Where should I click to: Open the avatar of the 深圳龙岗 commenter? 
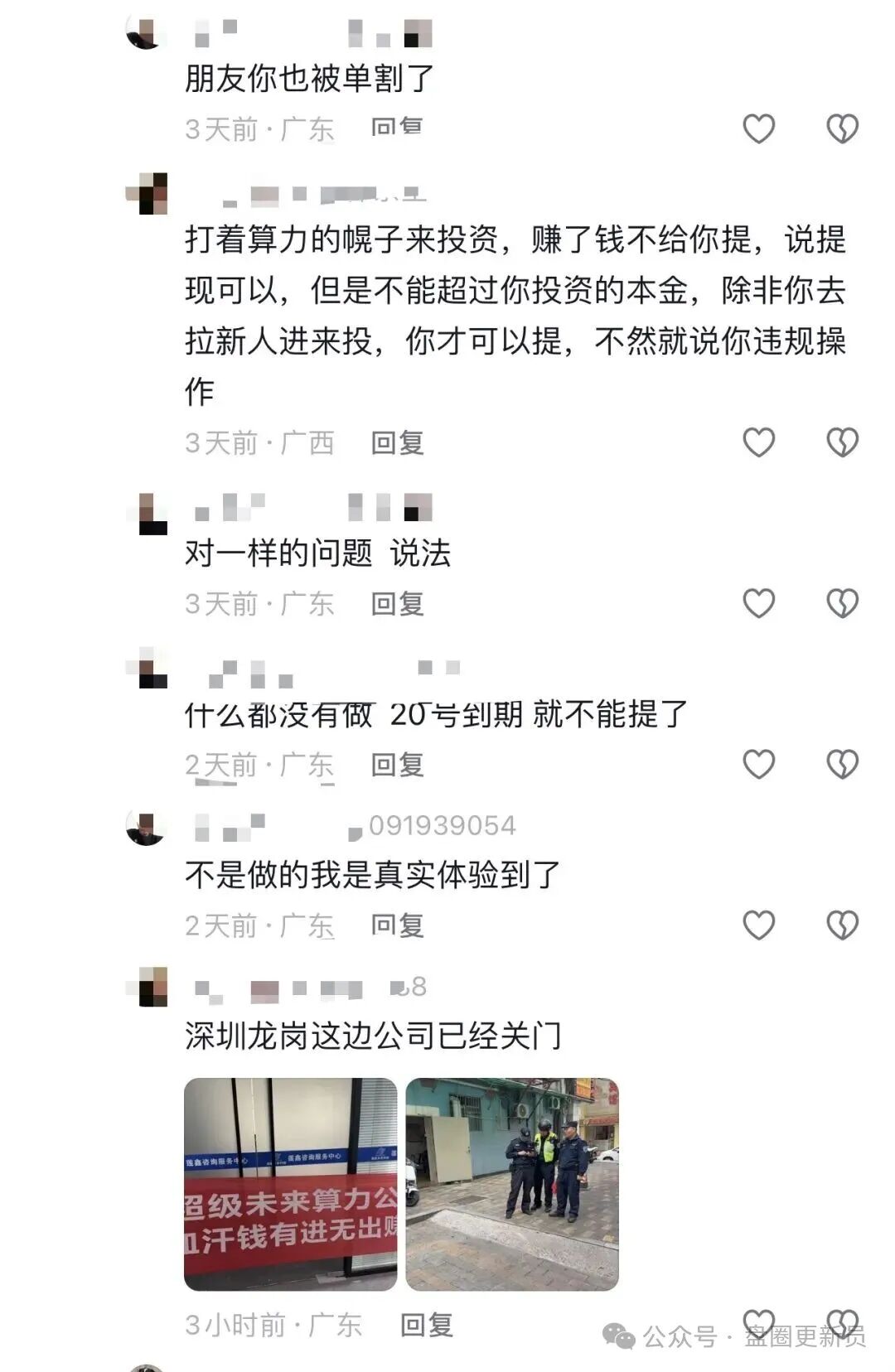coord(147,987)
